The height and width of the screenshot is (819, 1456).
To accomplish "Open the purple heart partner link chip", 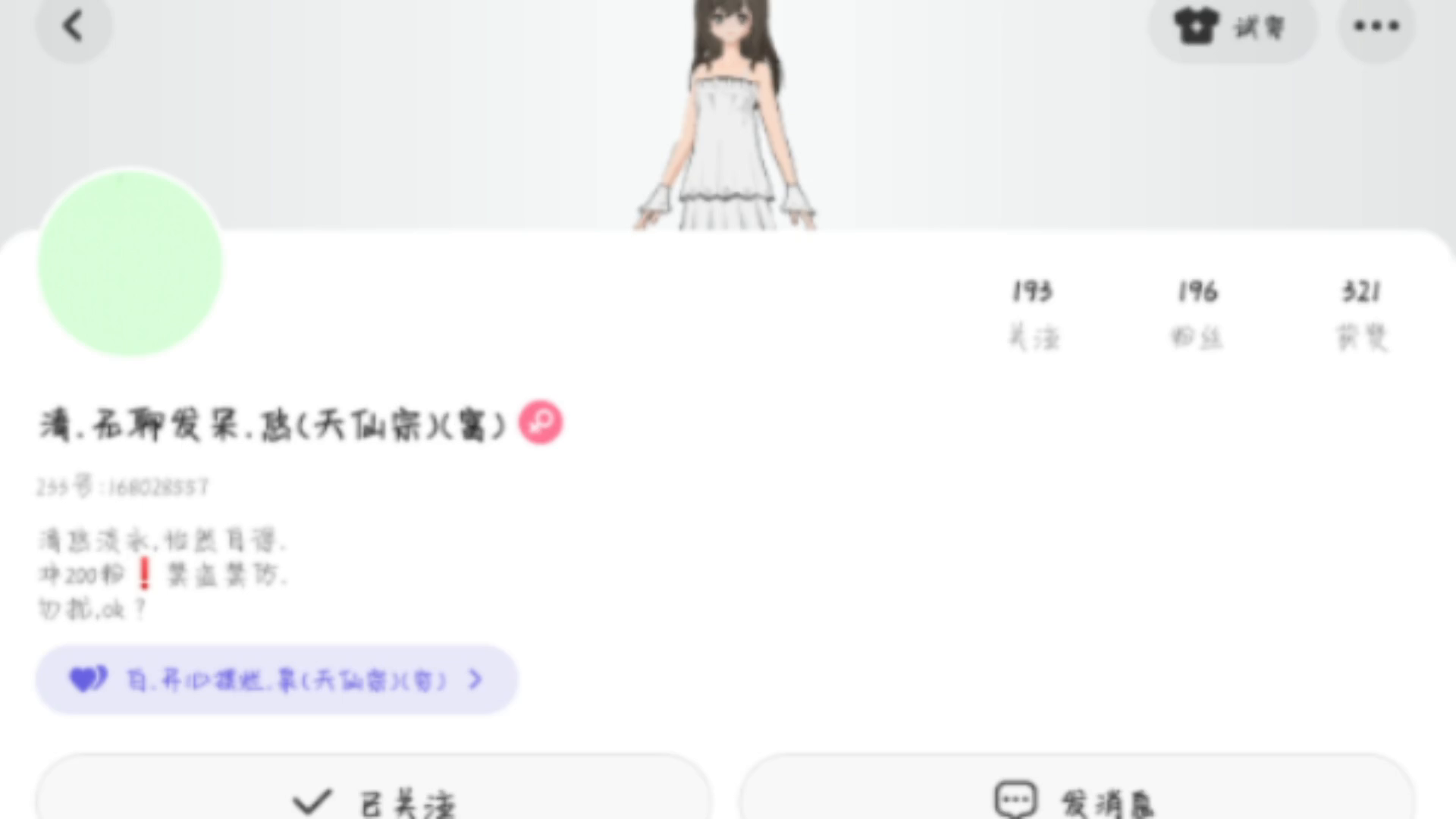I will tap(276, 679).
